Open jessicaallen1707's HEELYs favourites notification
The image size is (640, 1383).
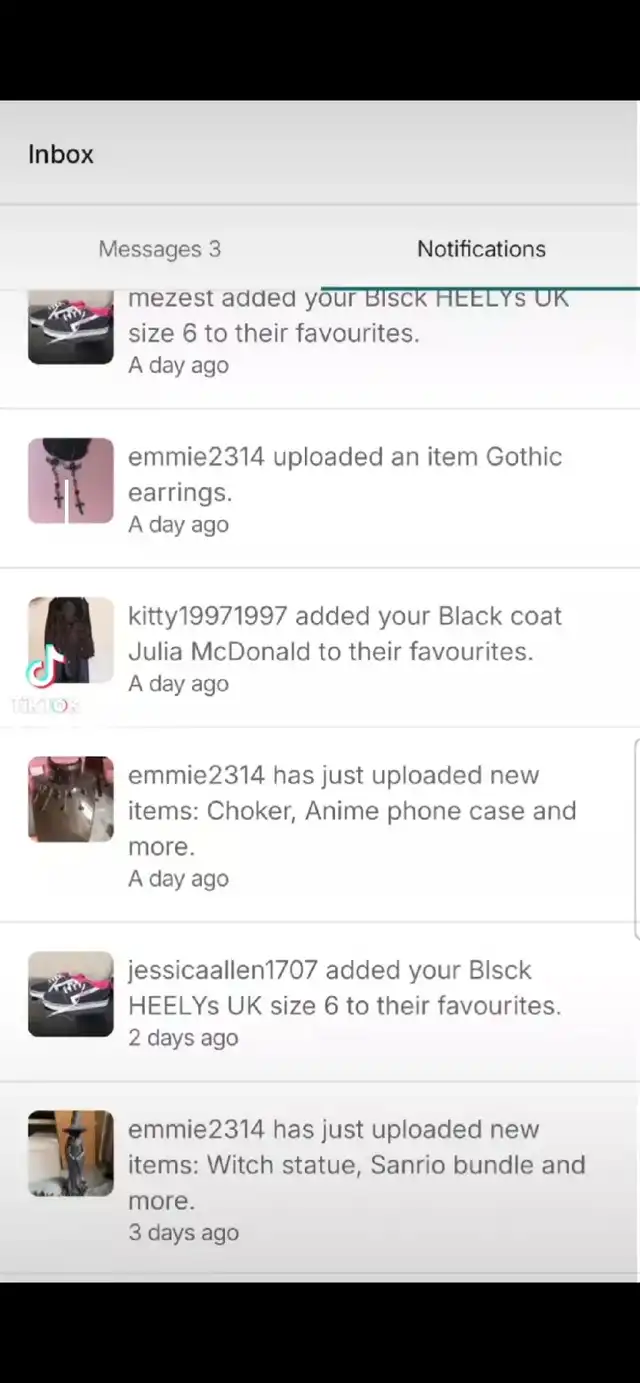point(345,1002)
